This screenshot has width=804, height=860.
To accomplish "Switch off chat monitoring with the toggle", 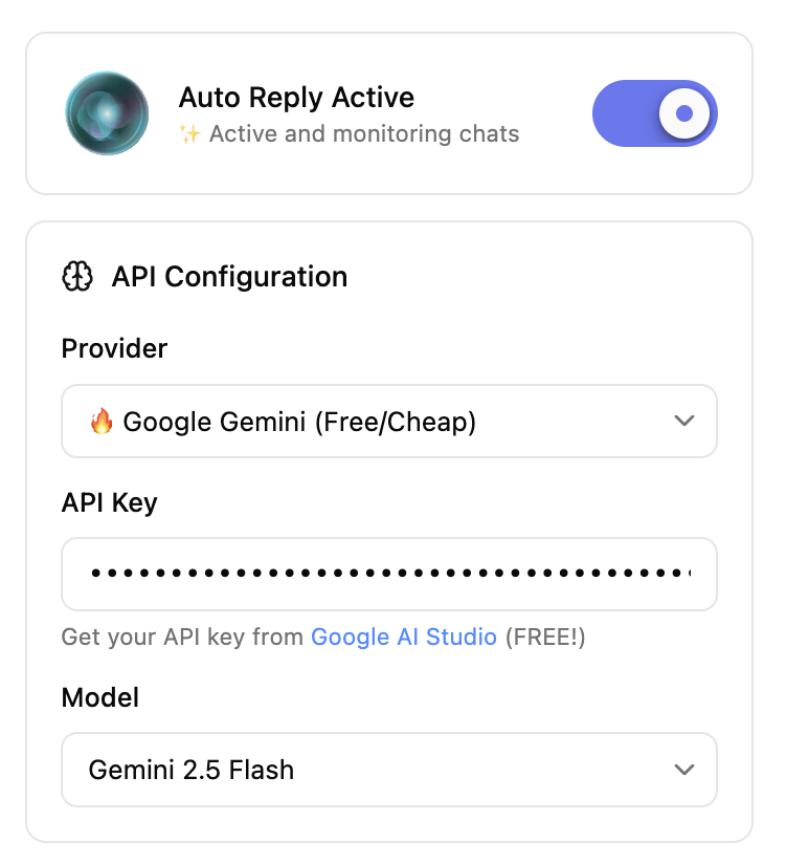I will 655,113.
